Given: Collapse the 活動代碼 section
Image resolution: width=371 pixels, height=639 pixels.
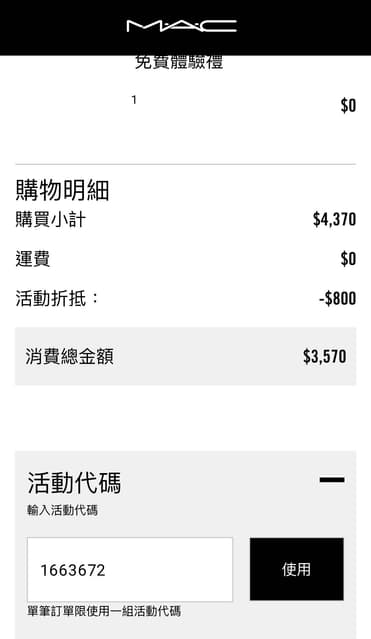Looking at the screenshot, I should (x=332, y=480).
